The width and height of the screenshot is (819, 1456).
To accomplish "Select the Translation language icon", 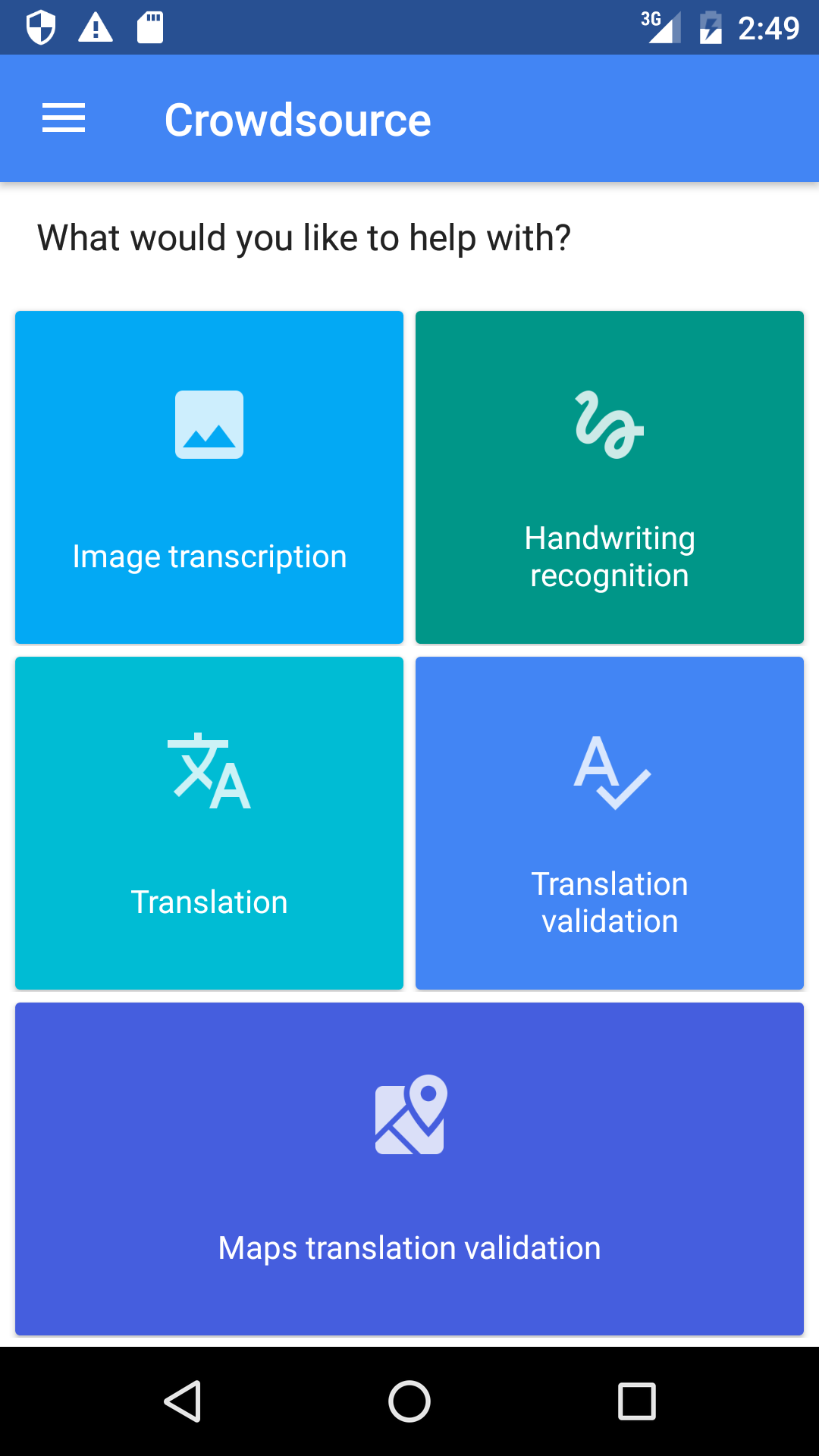I will 210,771.
